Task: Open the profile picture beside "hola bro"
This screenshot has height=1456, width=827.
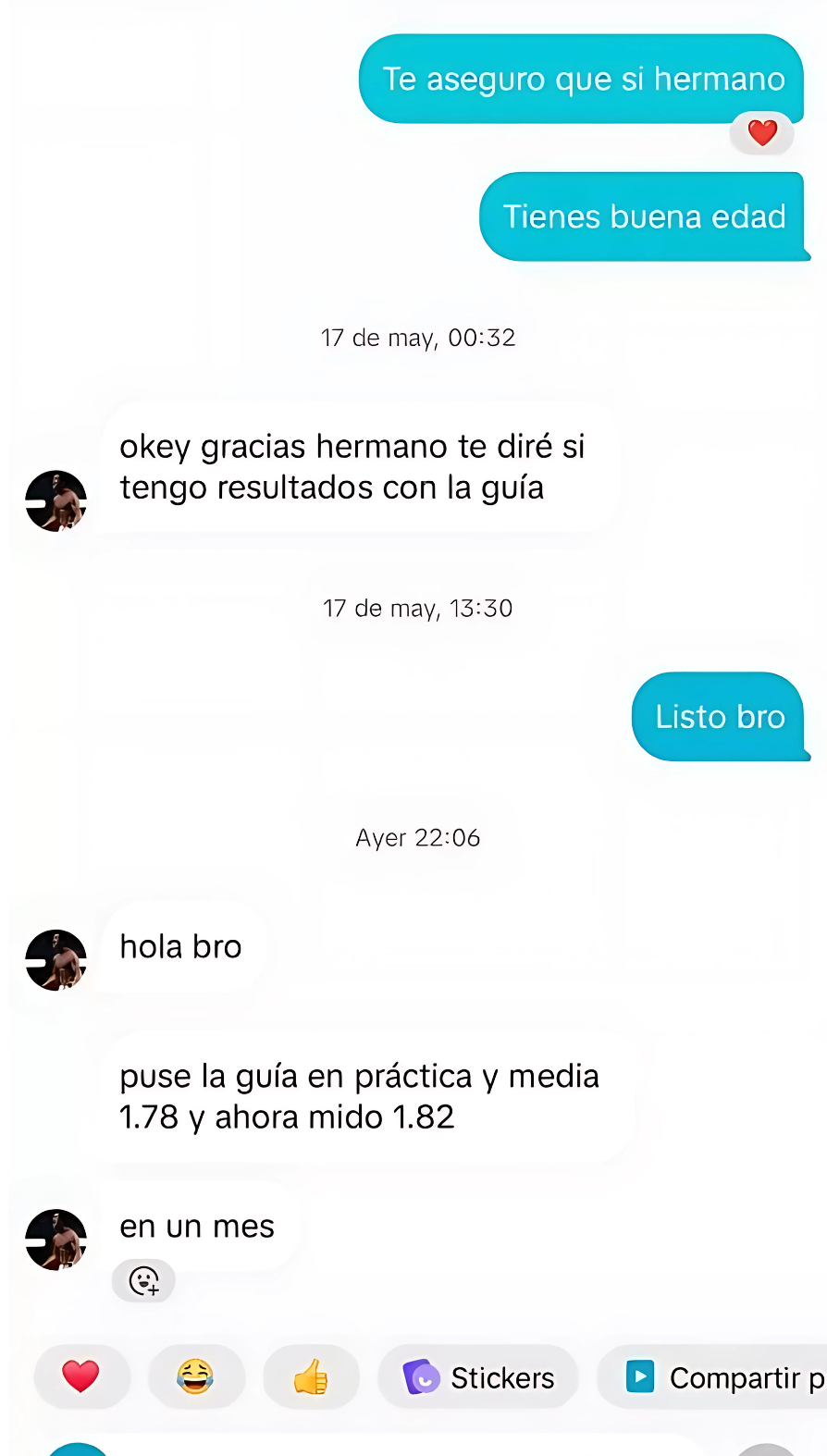Action: [x=56, y=959]
